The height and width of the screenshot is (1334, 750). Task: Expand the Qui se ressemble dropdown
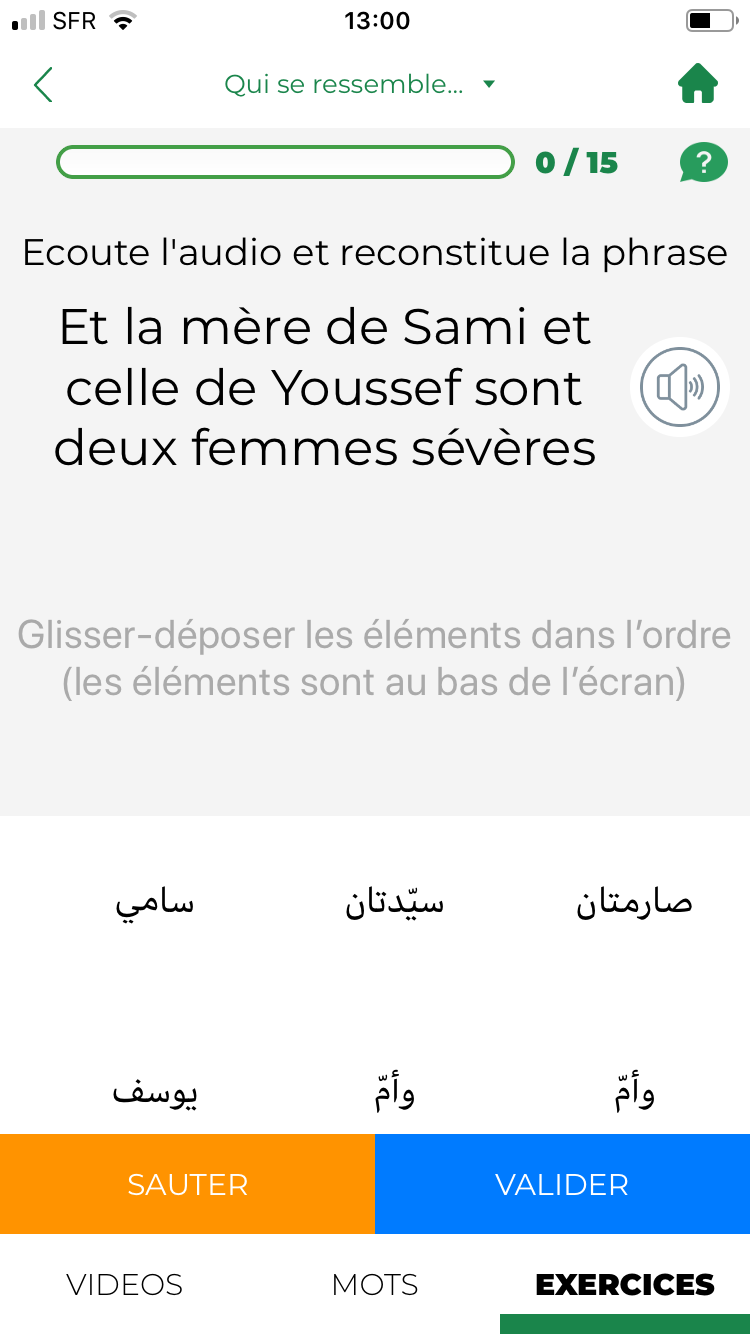tap(360, 85)
